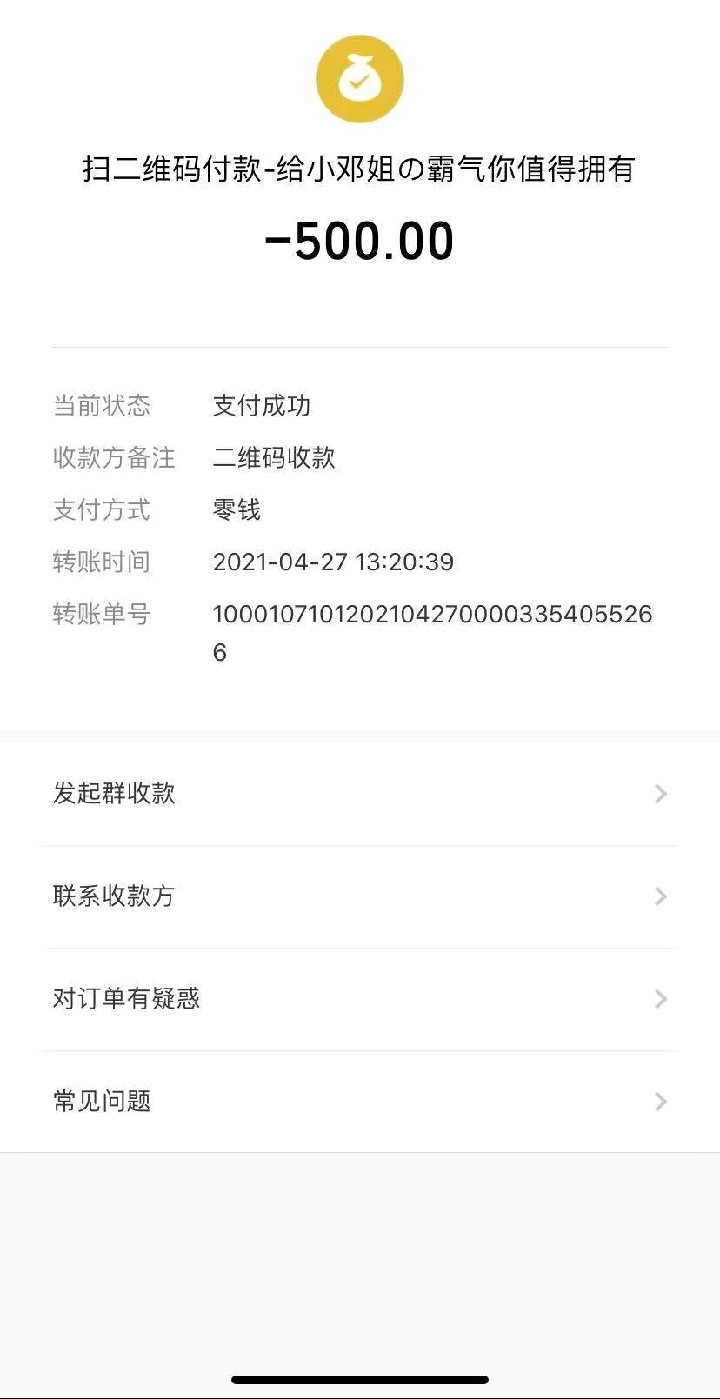The image size is (720, 1399).
Task: Tap the transaction number 转账单号 value
Action: [x=430, y=615]
